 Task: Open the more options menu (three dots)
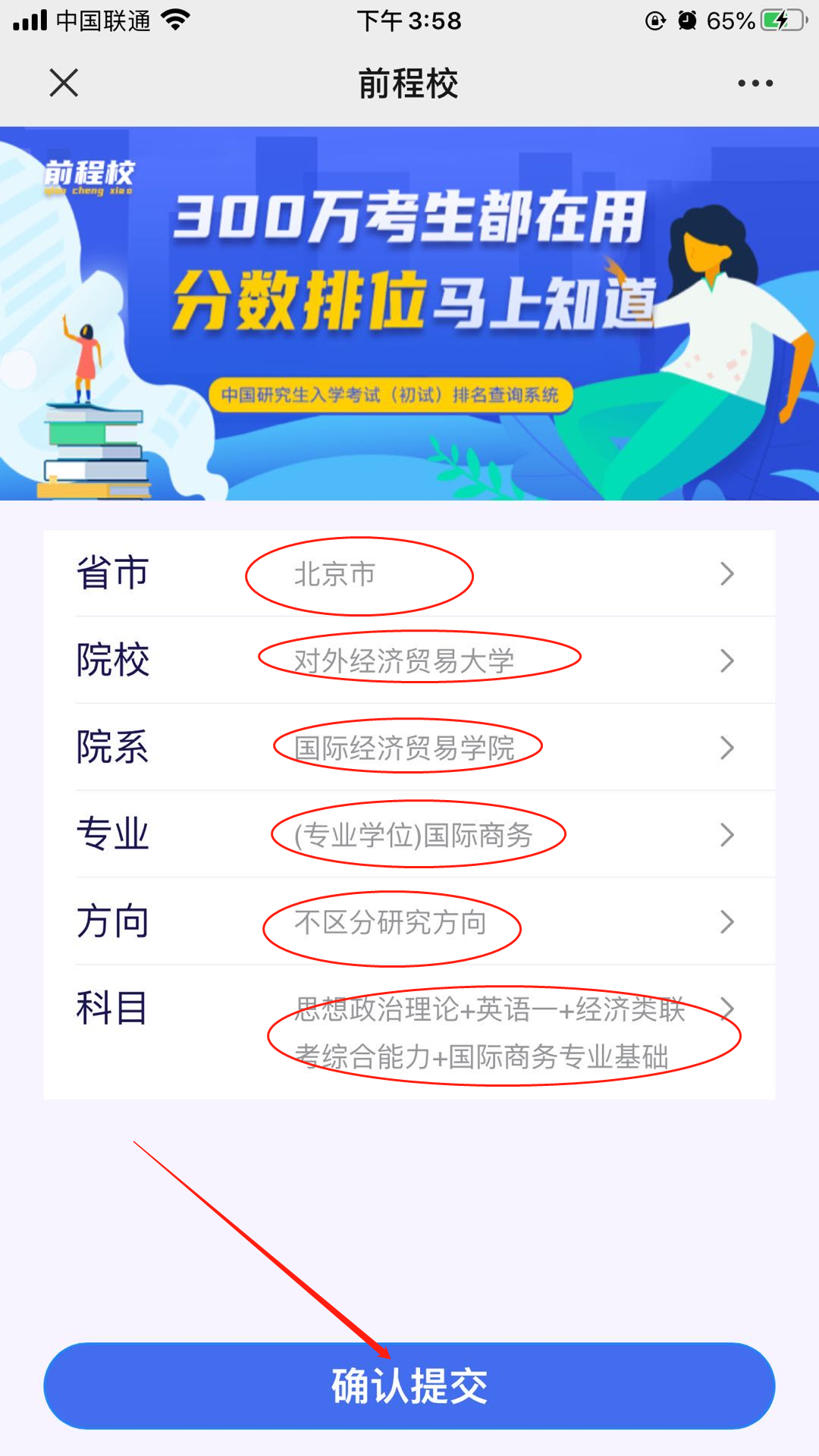click(755, 83)
